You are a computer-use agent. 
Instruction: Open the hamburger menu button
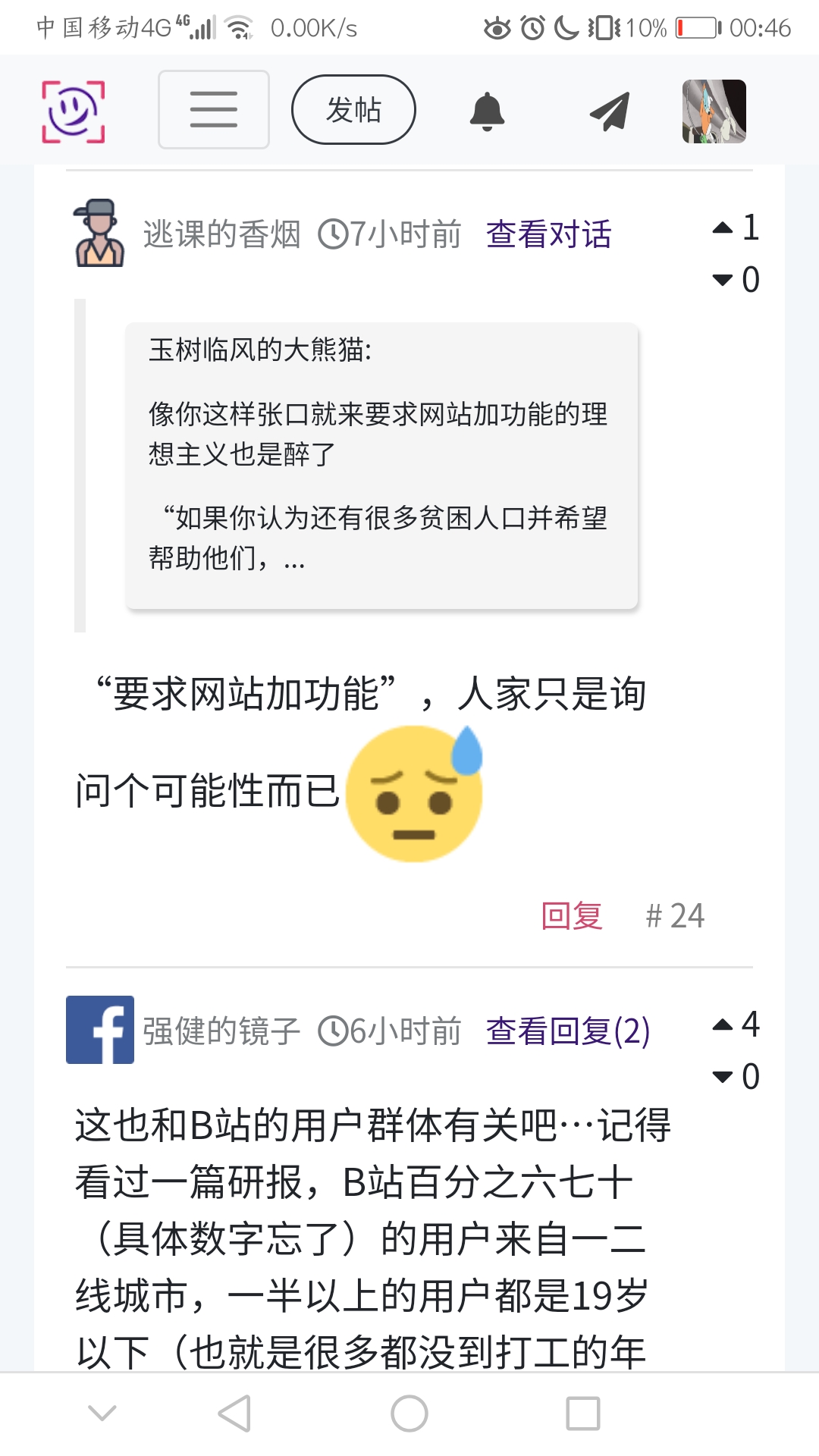coord(213,109)
